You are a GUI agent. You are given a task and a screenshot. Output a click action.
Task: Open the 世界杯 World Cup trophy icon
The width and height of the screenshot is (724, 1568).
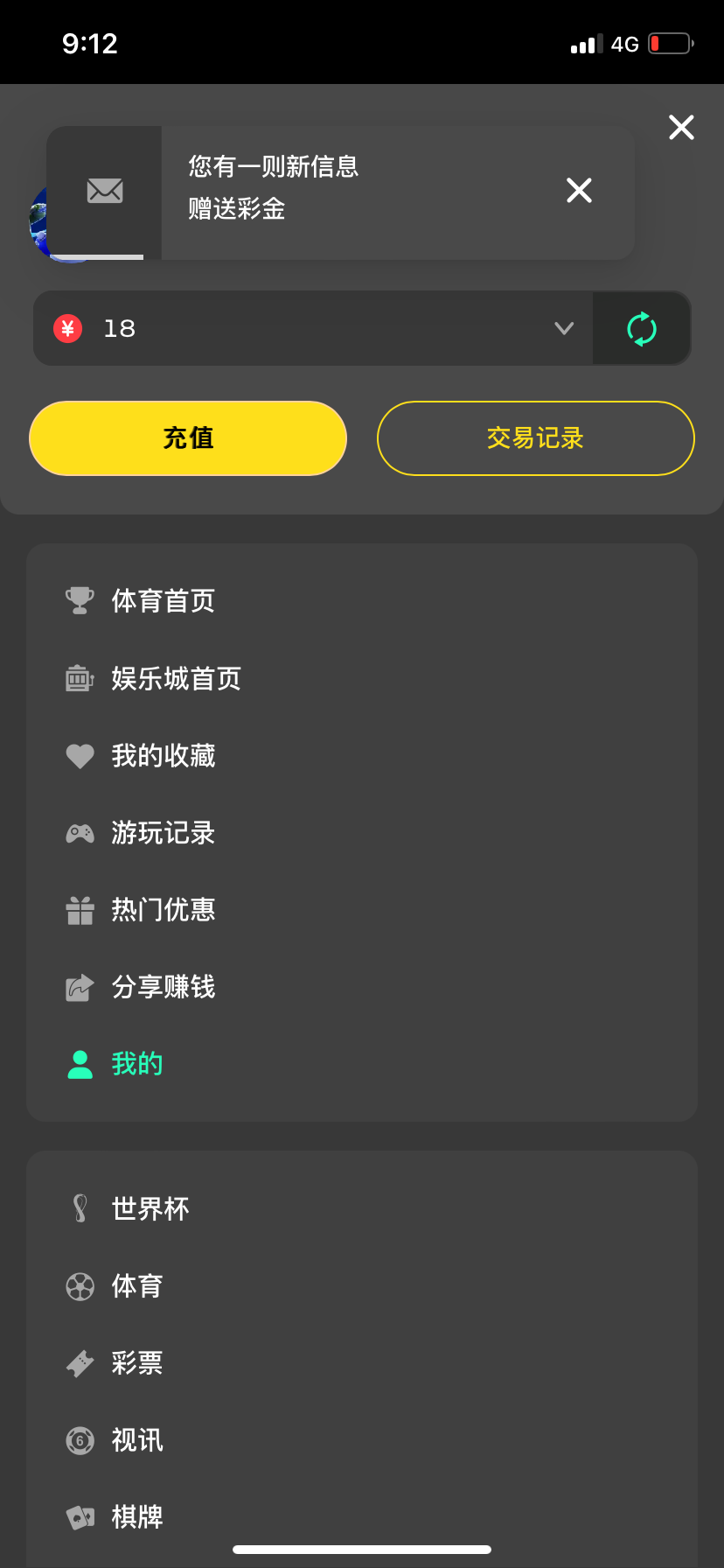tap(80, 1207)
